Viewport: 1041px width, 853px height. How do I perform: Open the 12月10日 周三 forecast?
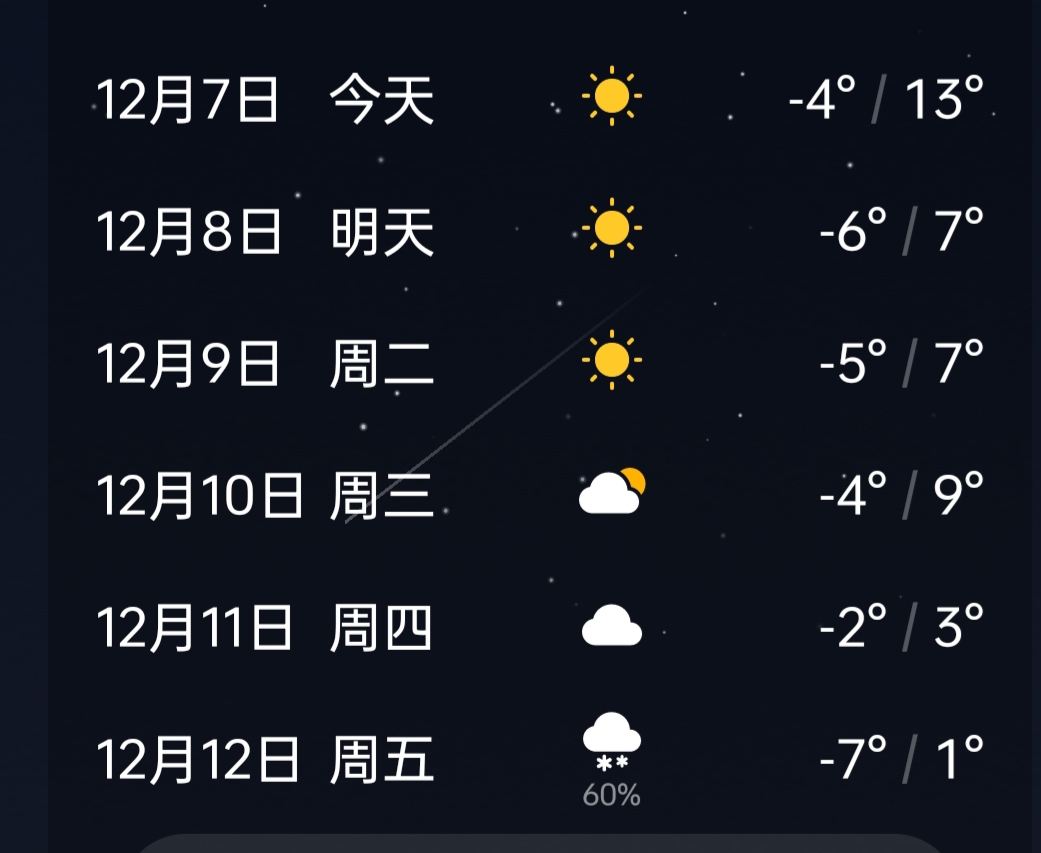click(x=540, y=494)
